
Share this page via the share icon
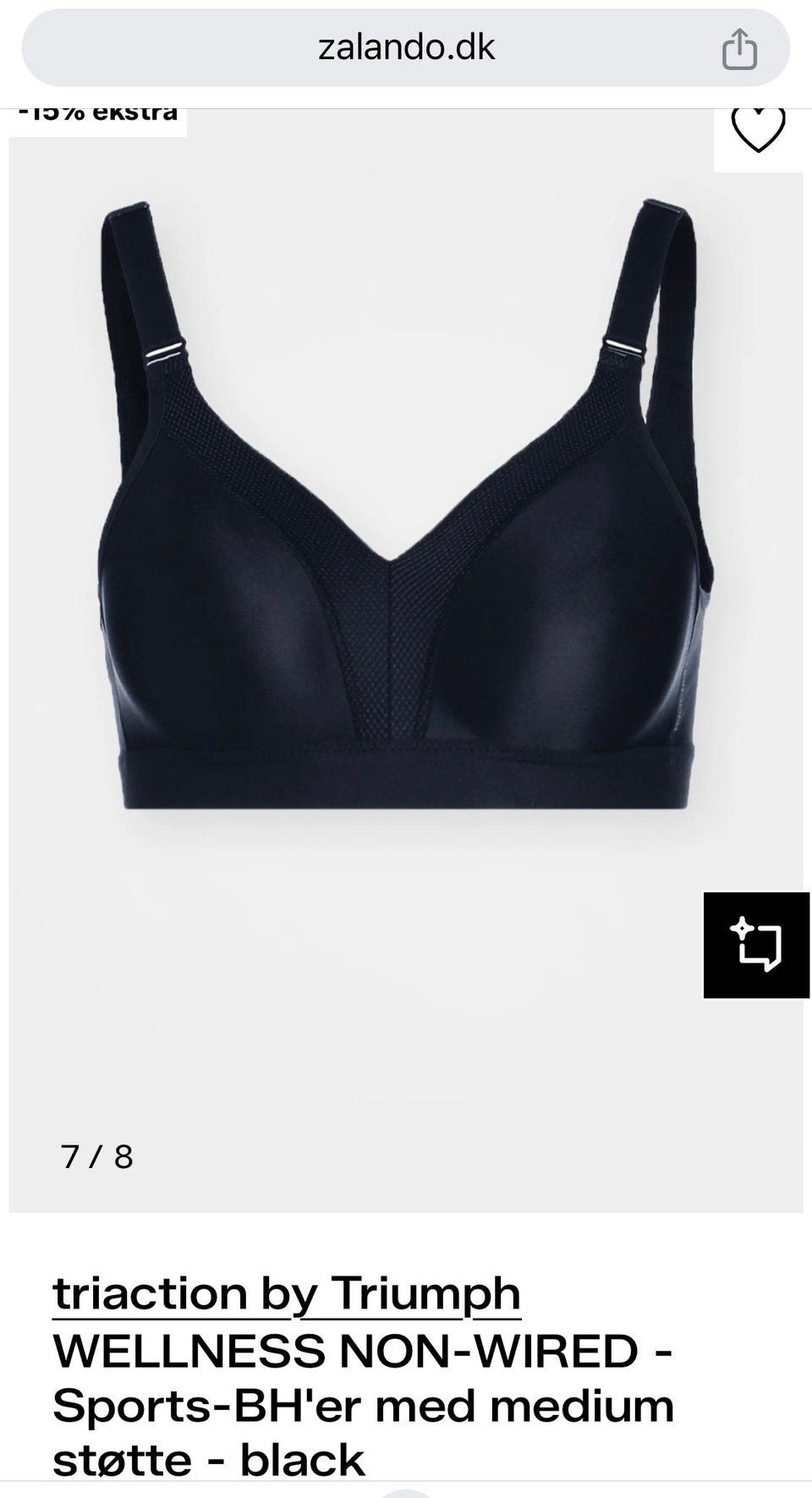[739, 48]
